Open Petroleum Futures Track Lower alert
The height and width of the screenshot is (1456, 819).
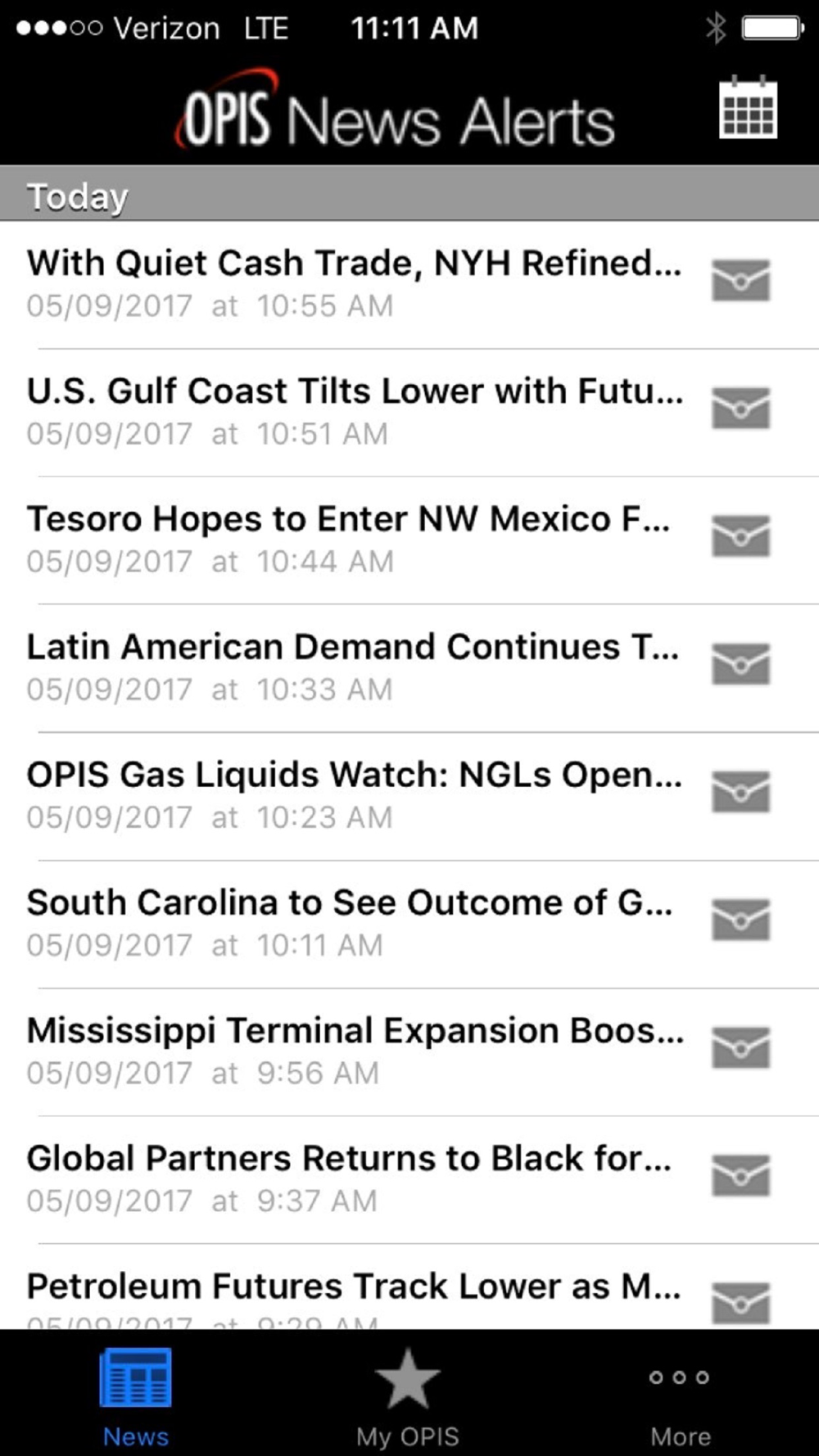click(x=409, y=1287)
